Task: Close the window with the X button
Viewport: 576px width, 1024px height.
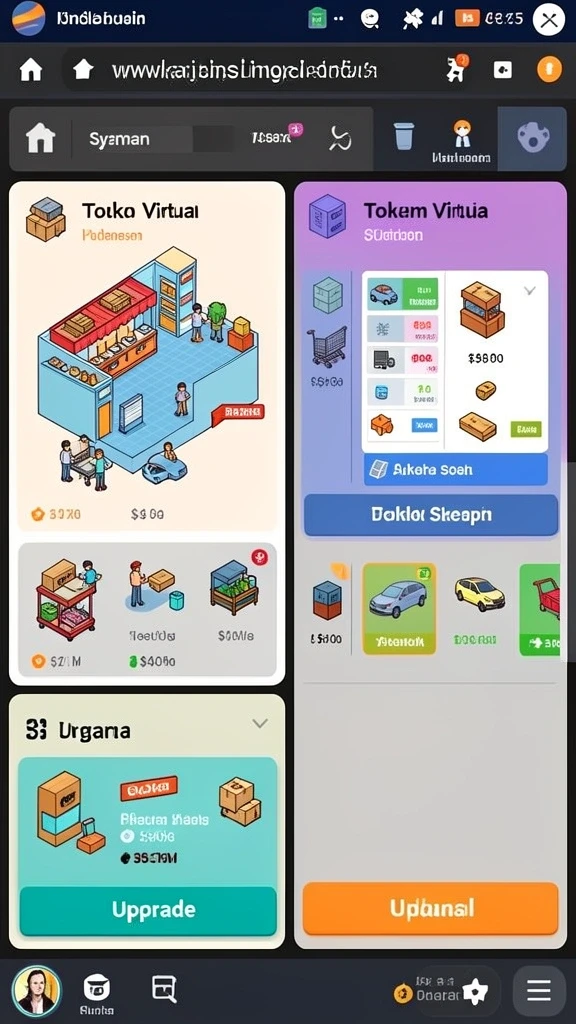Action: point(549,19)
